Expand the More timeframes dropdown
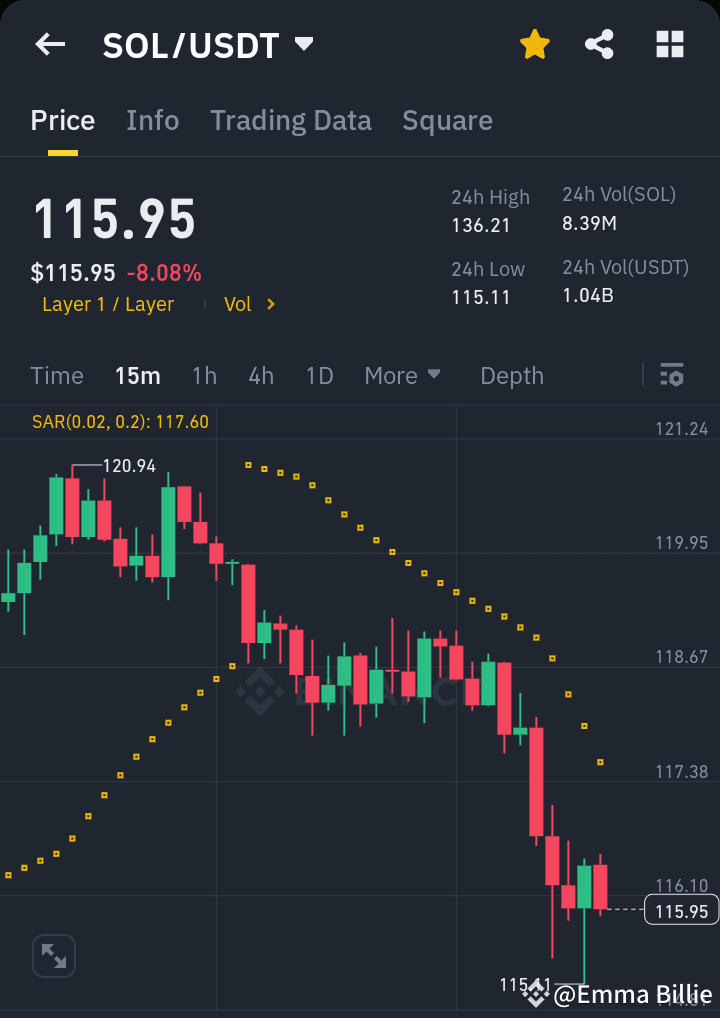Image resolution: width=720 pixels, height=1018 pixels. pyautogui.click(x=403, y=376)
